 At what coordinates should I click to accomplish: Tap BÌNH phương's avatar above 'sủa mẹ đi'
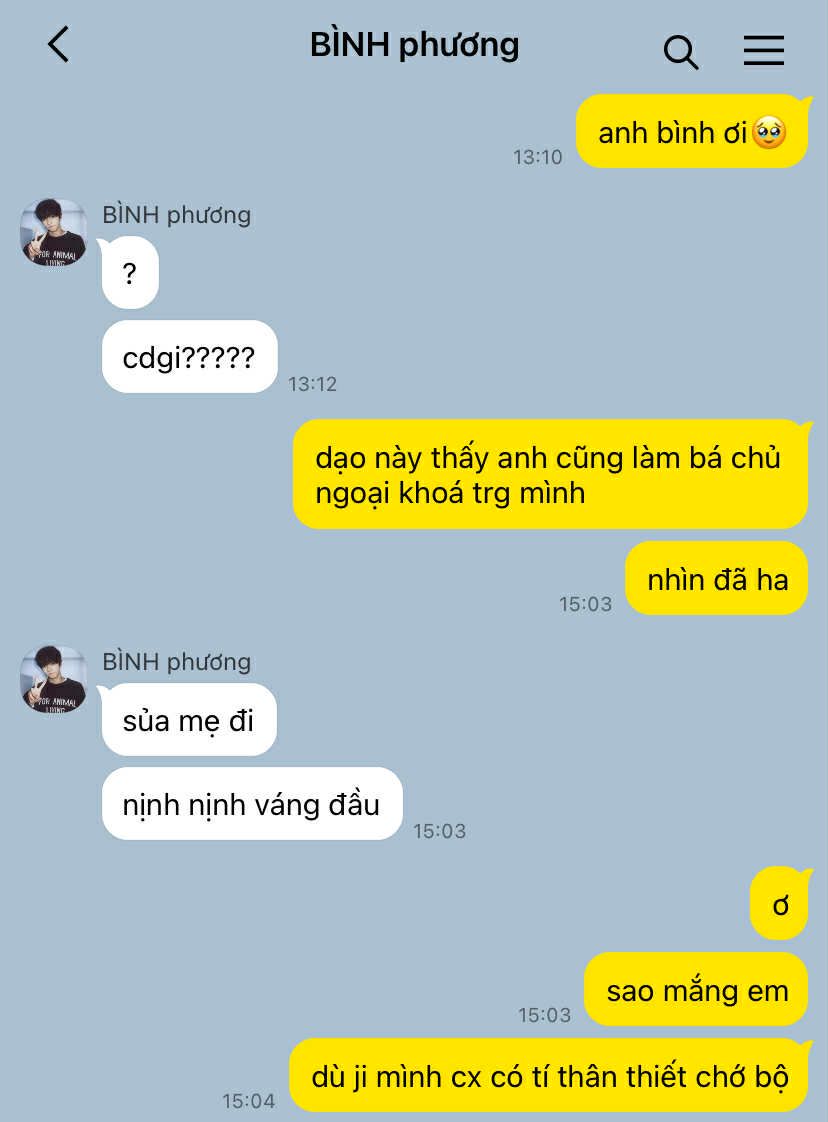[x=54, y=679]
